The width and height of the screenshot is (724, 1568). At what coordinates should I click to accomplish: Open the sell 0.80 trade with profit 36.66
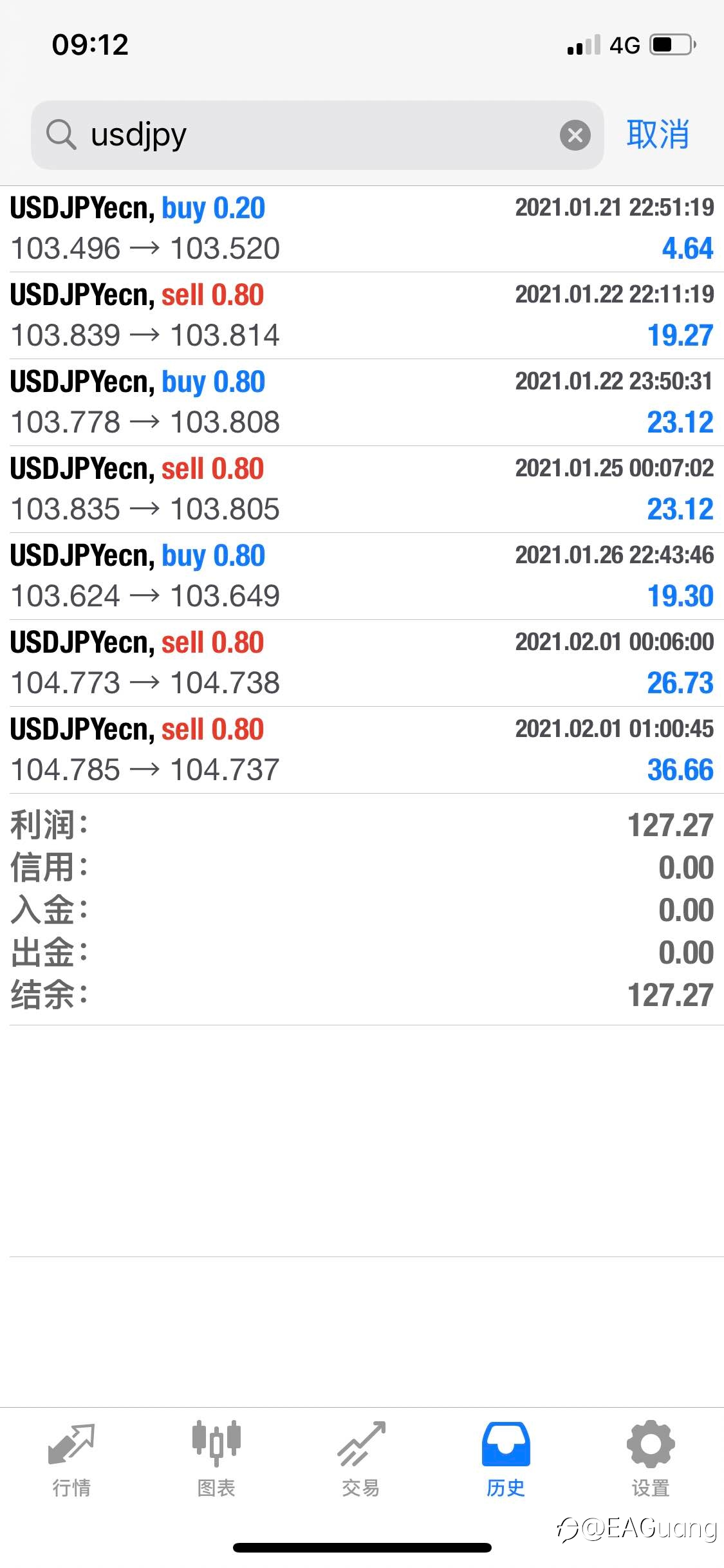(362, 750)
